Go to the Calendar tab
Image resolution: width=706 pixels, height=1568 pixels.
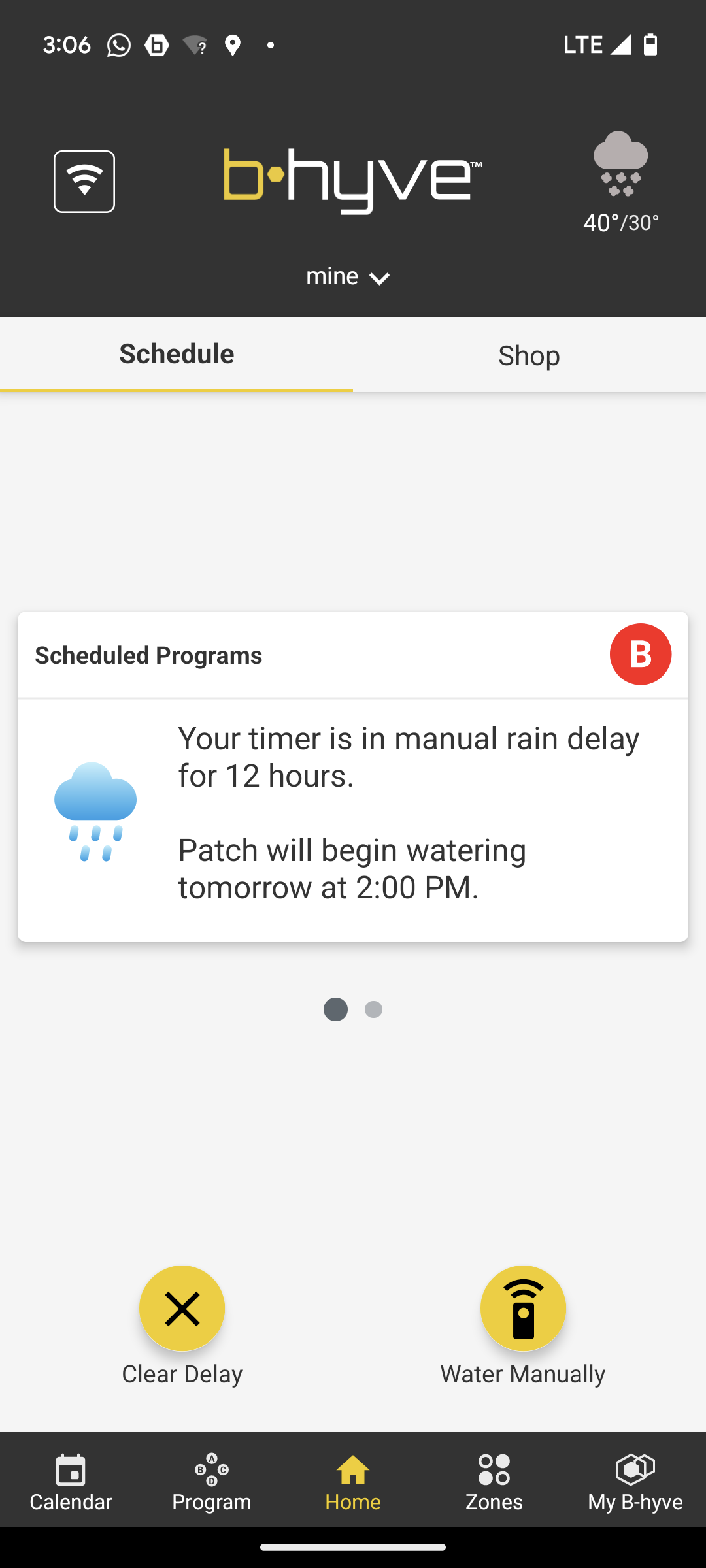pyautogui.click(x=71, y=1482)
